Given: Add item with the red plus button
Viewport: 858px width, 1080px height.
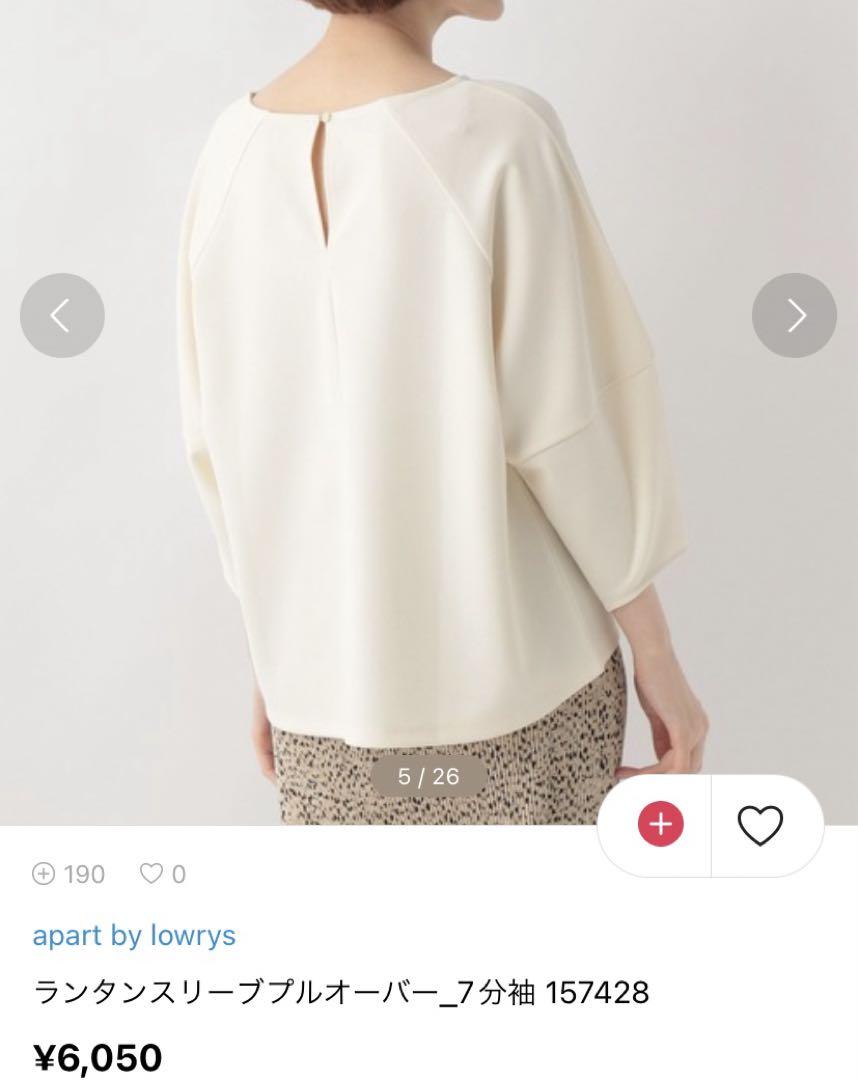Looking at the screenshot, I should pyautogui.click(x=660, y=825).
